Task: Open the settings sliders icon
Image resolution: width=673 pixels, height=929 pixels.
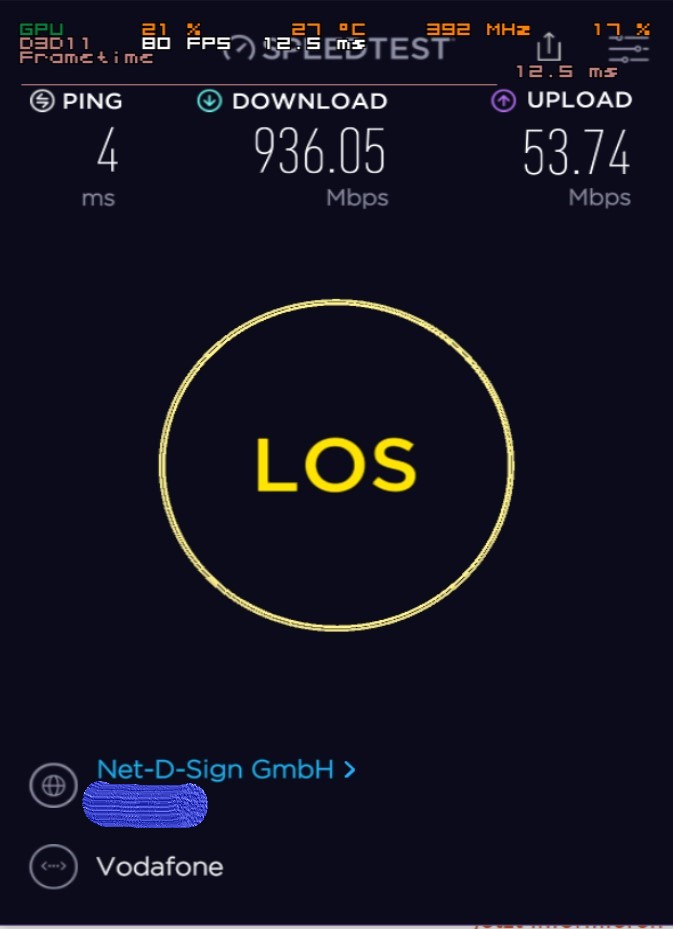Action: 628,49
